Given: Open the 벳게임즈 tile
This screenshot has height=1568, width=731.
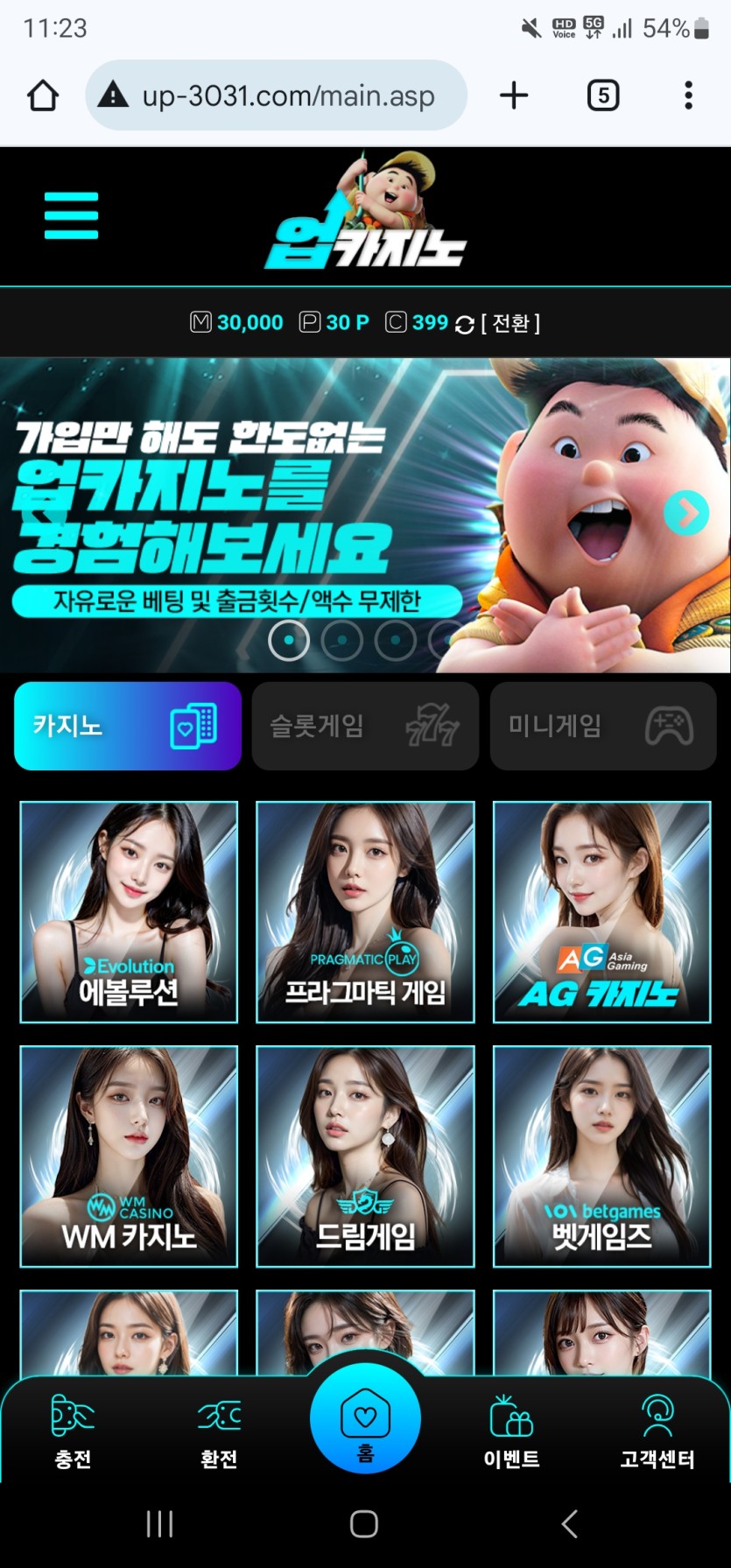Looking at the screenshot, I should tap(602, 1156).
